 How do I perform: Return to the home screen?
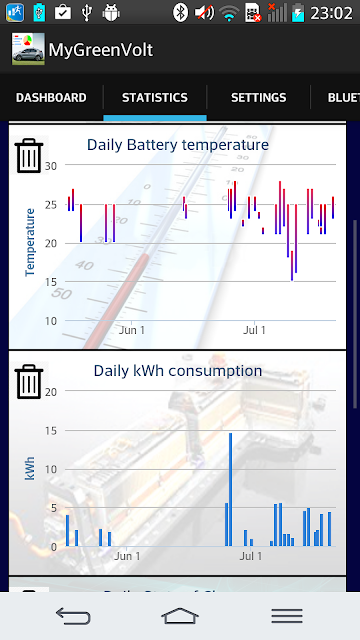coord(180,616)
